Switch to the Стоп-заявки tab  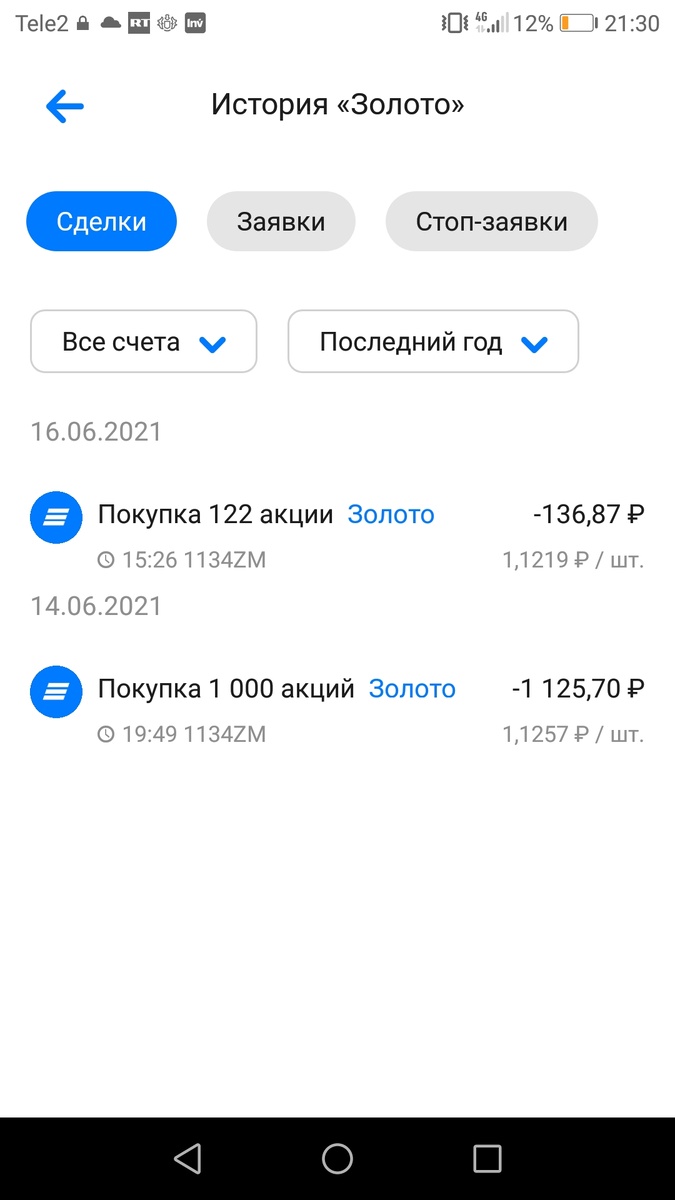pyautogui.click(x=491, y=222)
